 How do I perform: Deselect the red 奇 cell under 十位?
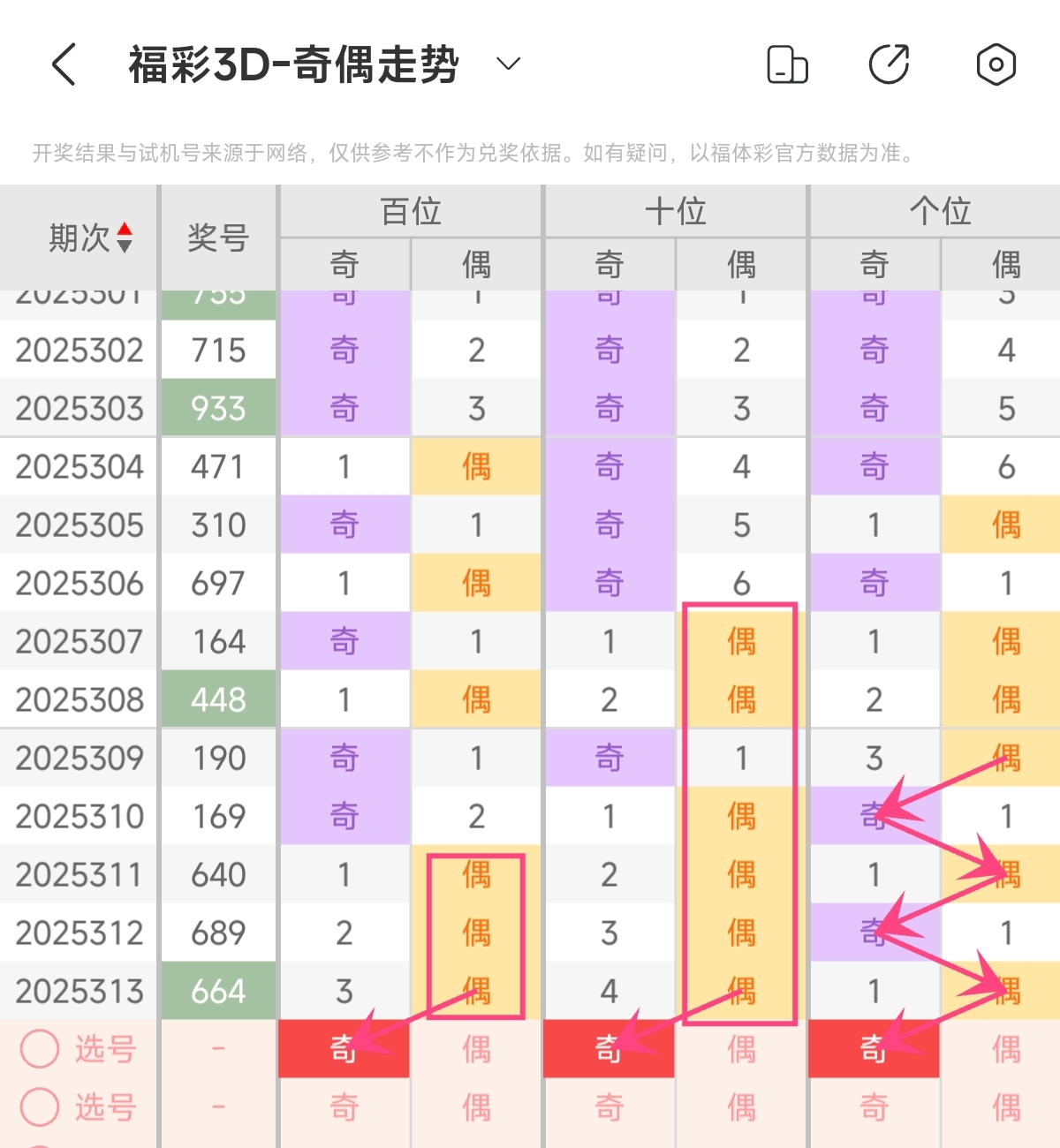609,1049
